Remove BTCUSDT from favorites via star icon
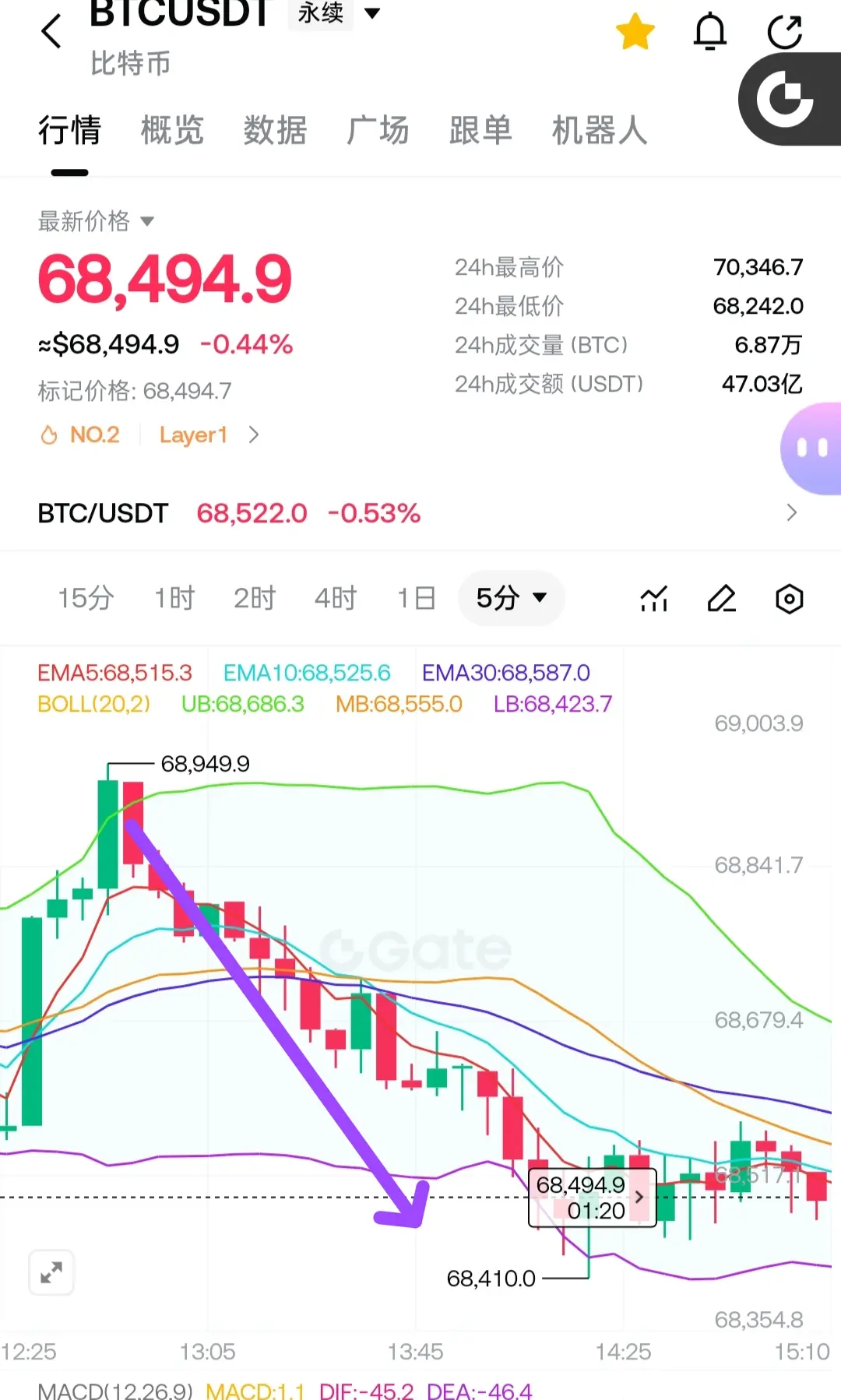This screenshot has width=841, height=1400. click(635, 32)
